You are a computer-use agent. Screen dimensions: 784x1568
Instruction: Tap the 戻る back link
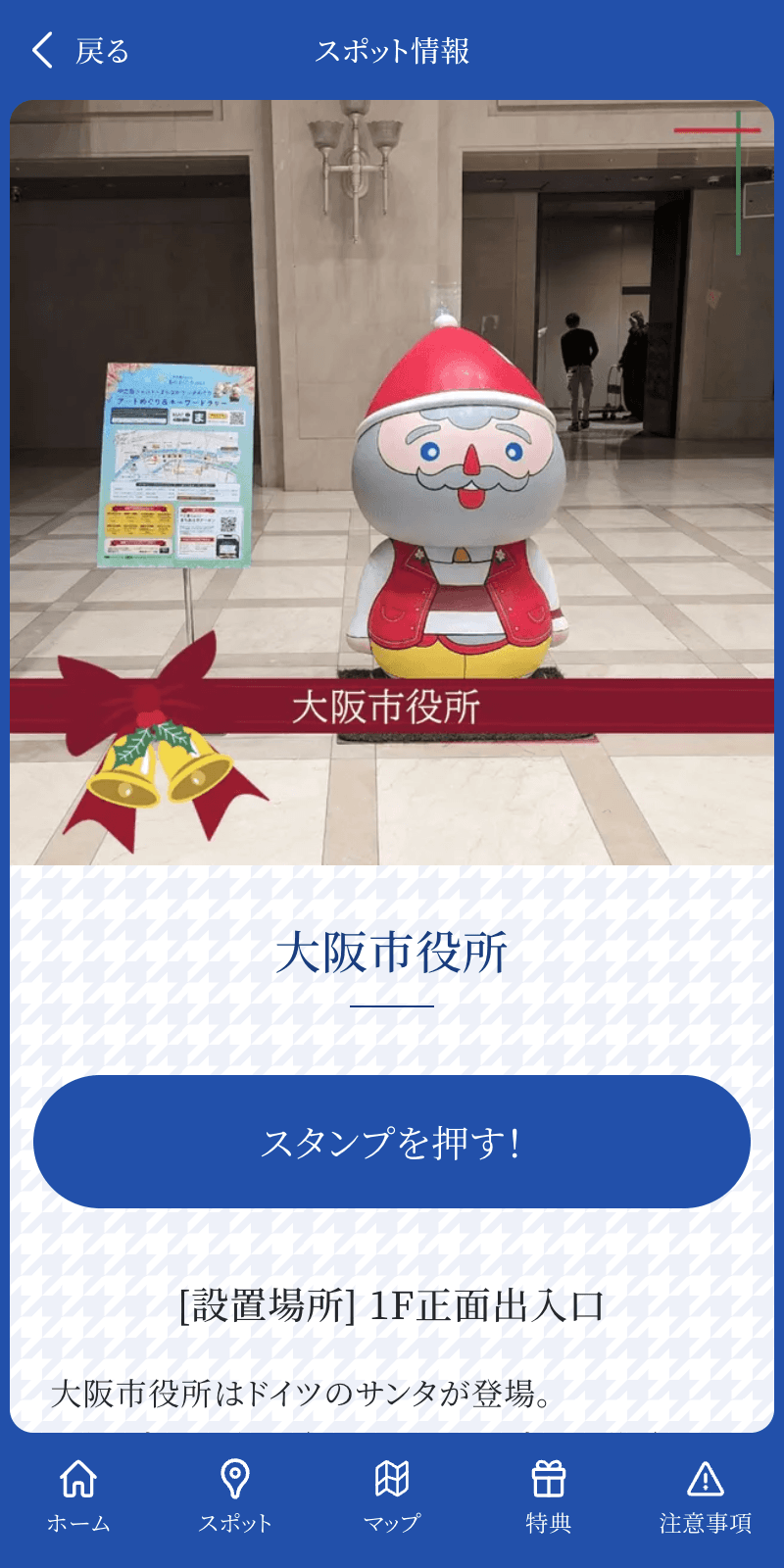[100, 52]
